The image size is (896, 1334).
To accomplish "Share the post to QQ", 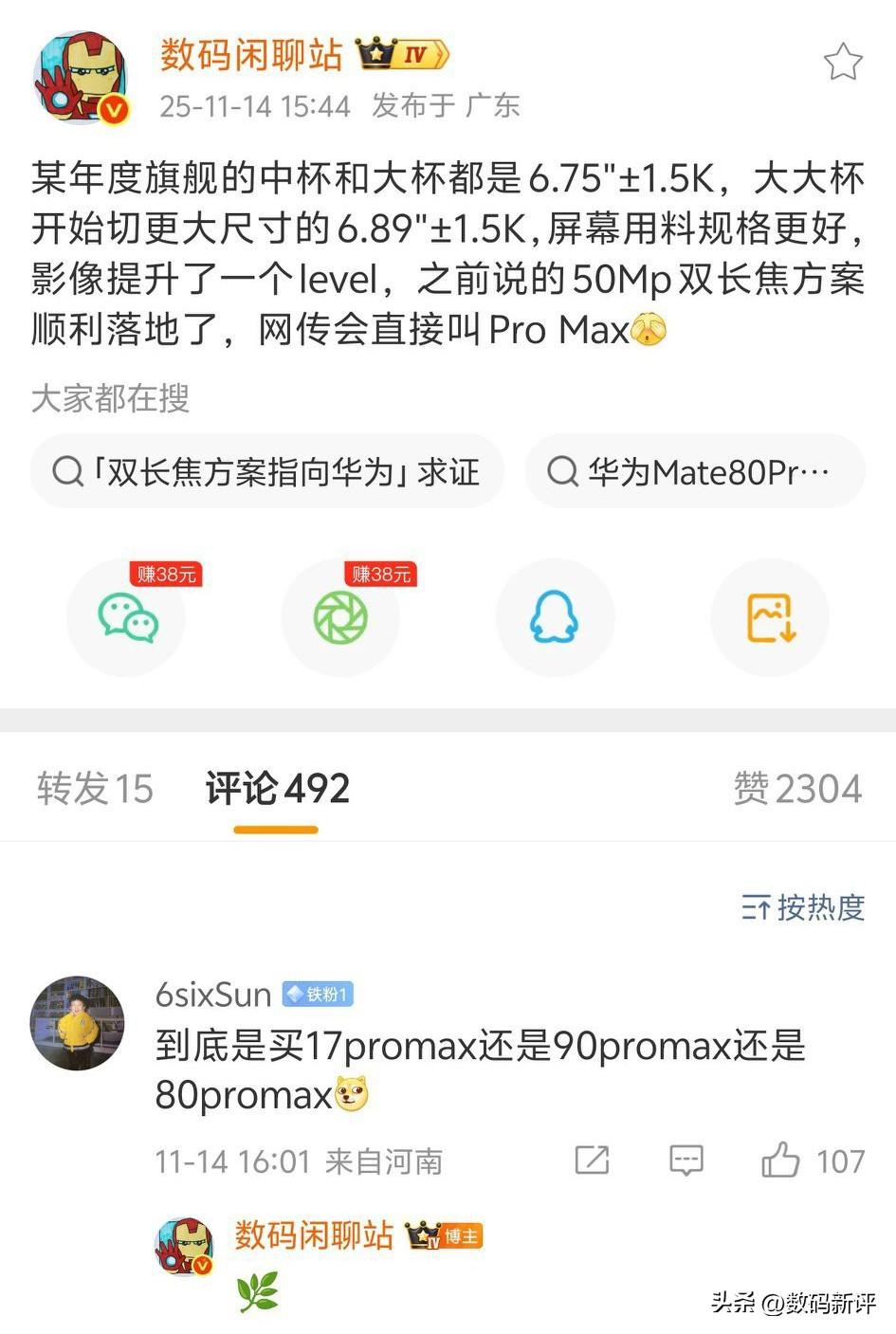I will point(555,618).
